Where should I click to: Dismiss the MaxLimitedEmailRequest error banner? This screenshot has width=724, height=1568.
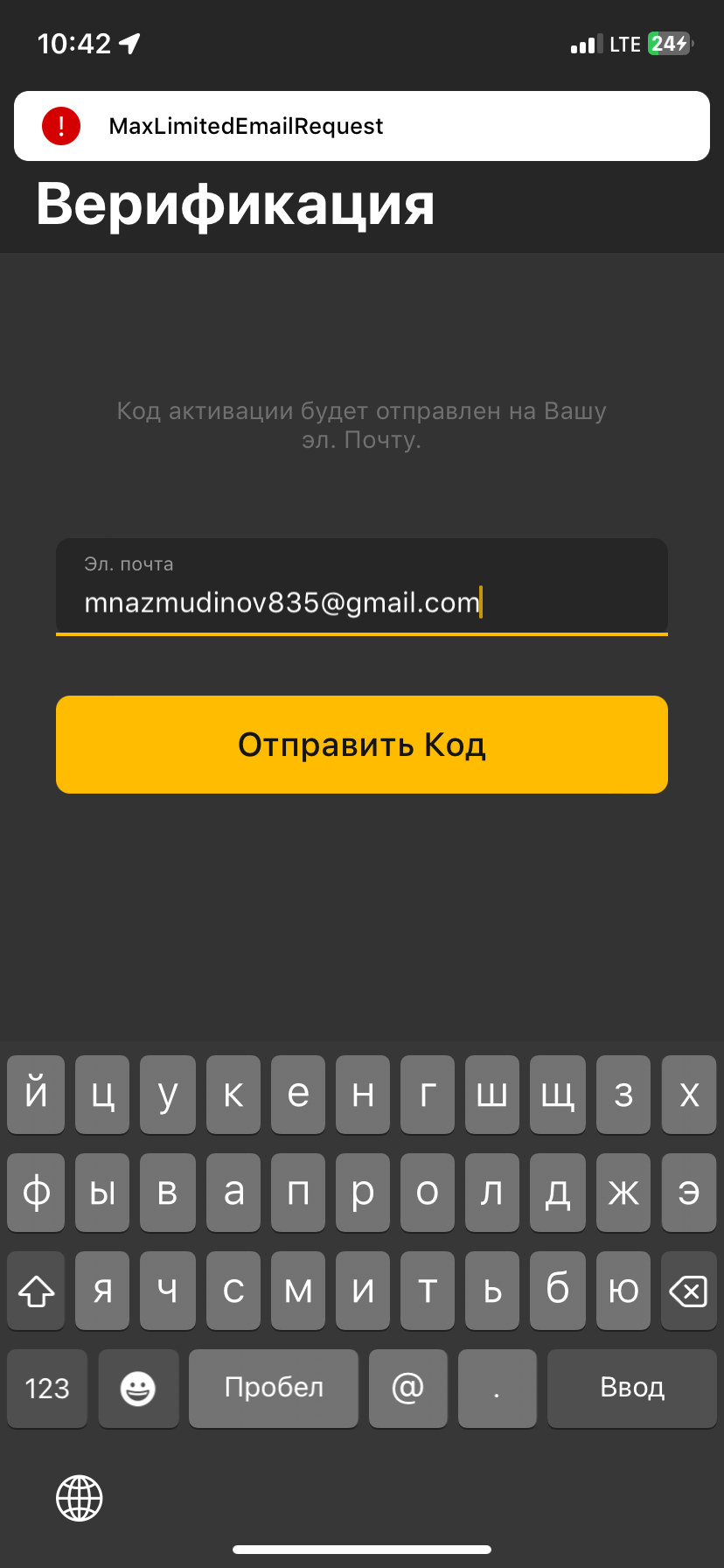361,126
